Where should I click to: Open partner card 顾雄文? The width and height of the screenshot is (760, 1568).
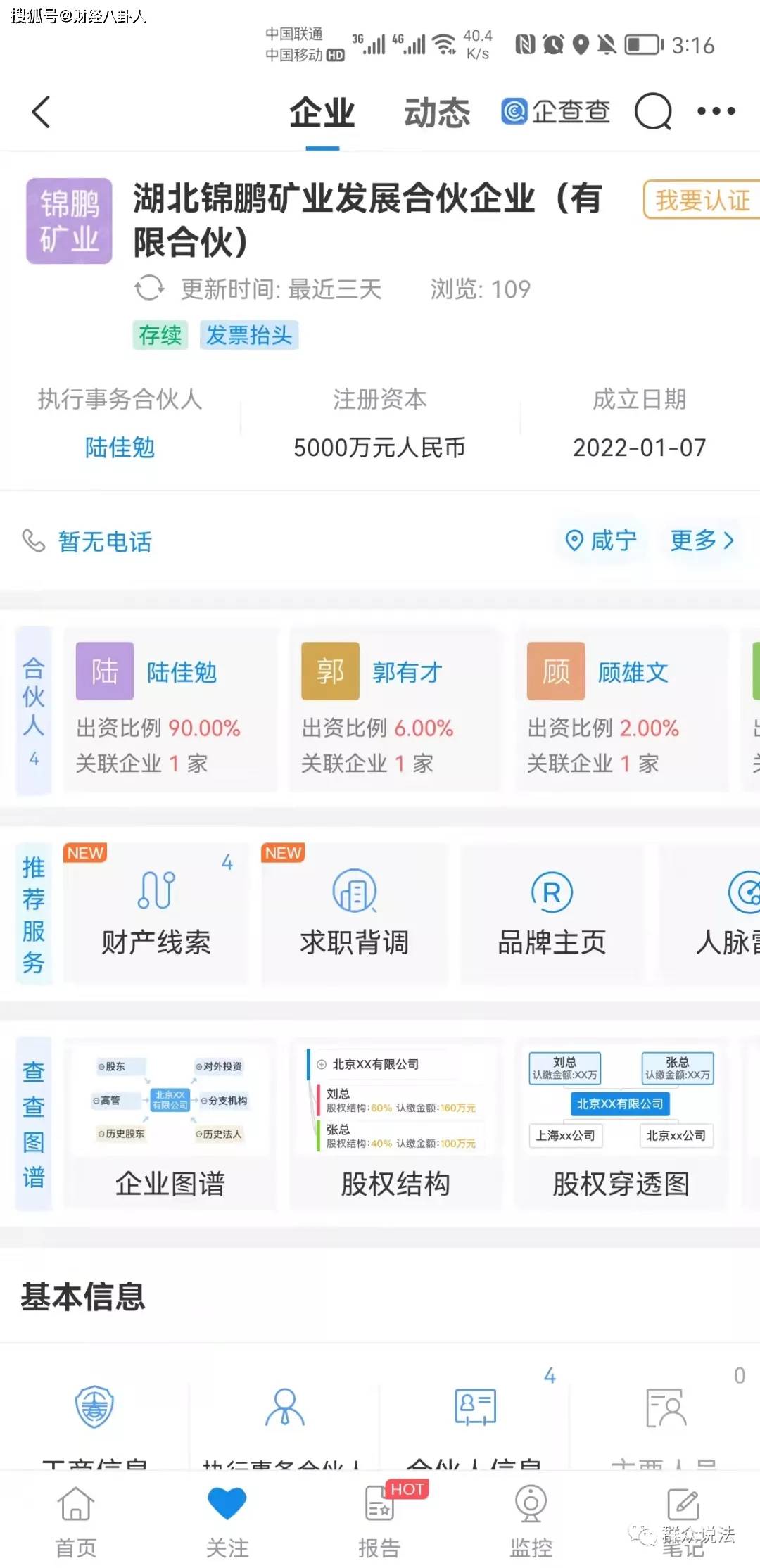point(621,709)
